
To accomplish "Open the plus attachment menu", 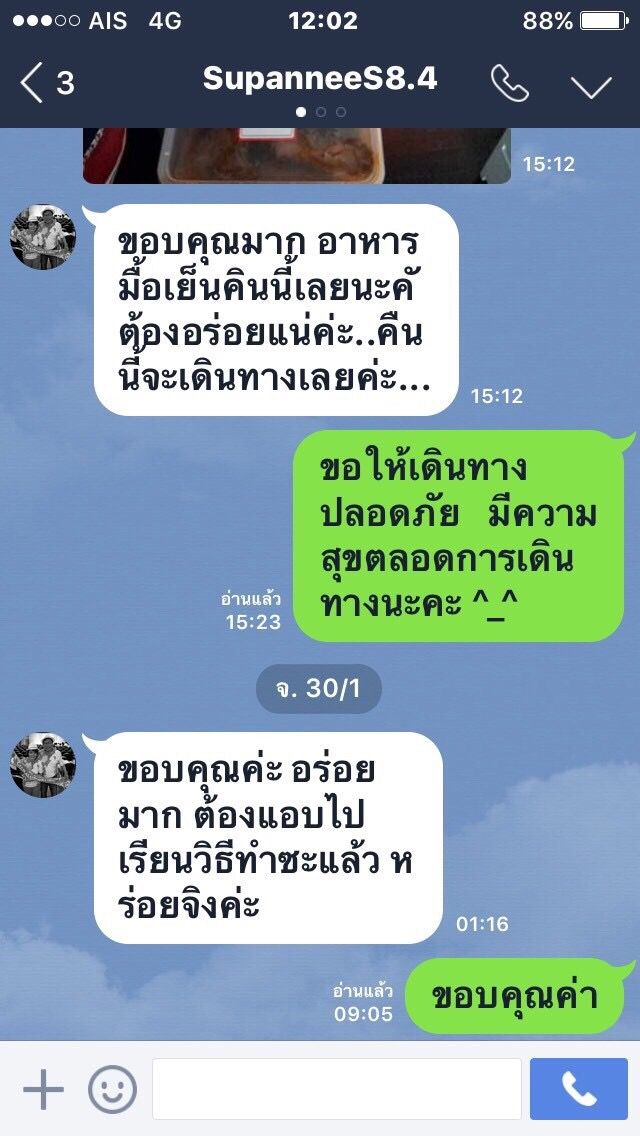I will tap(43, 1088).
